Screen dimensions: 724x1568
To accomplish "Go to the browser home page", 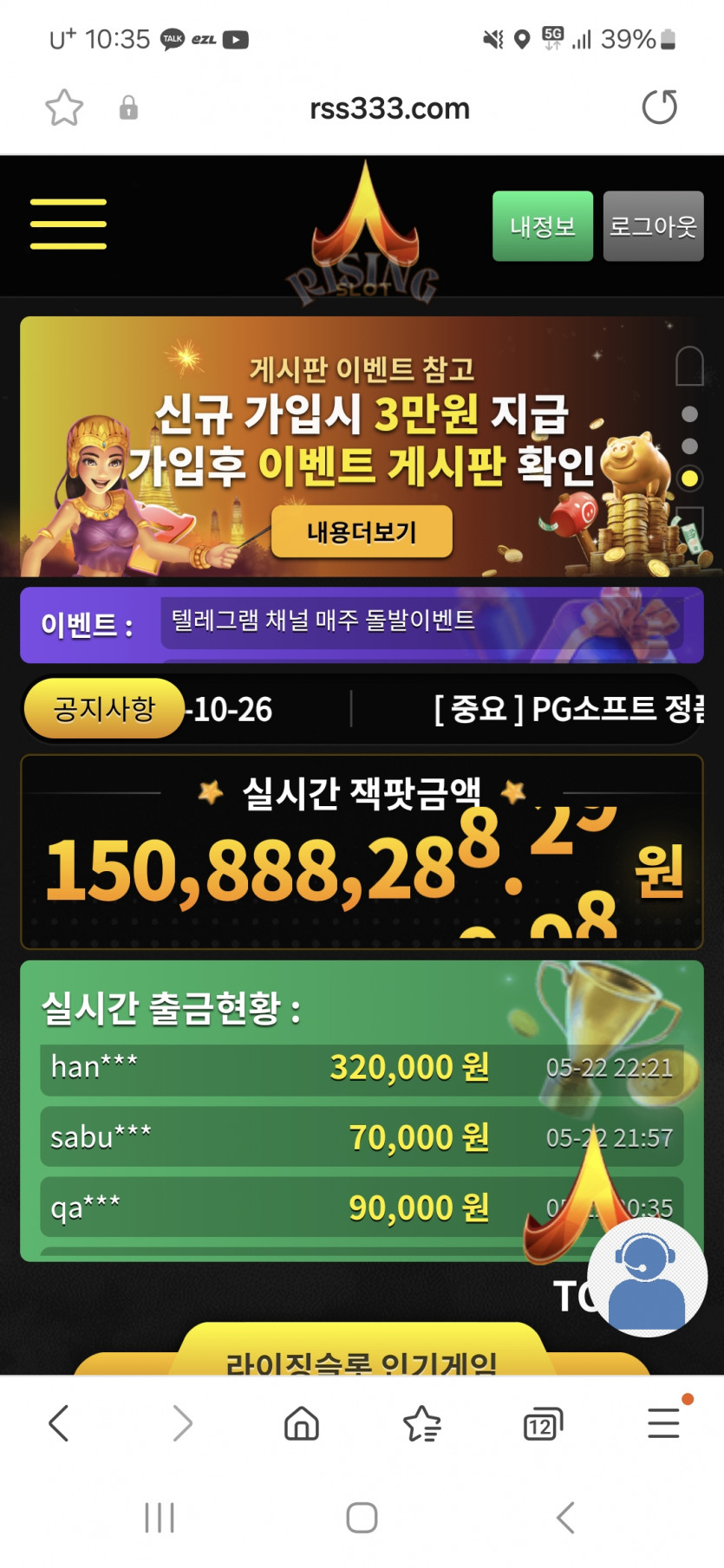I will (302, 1423).
